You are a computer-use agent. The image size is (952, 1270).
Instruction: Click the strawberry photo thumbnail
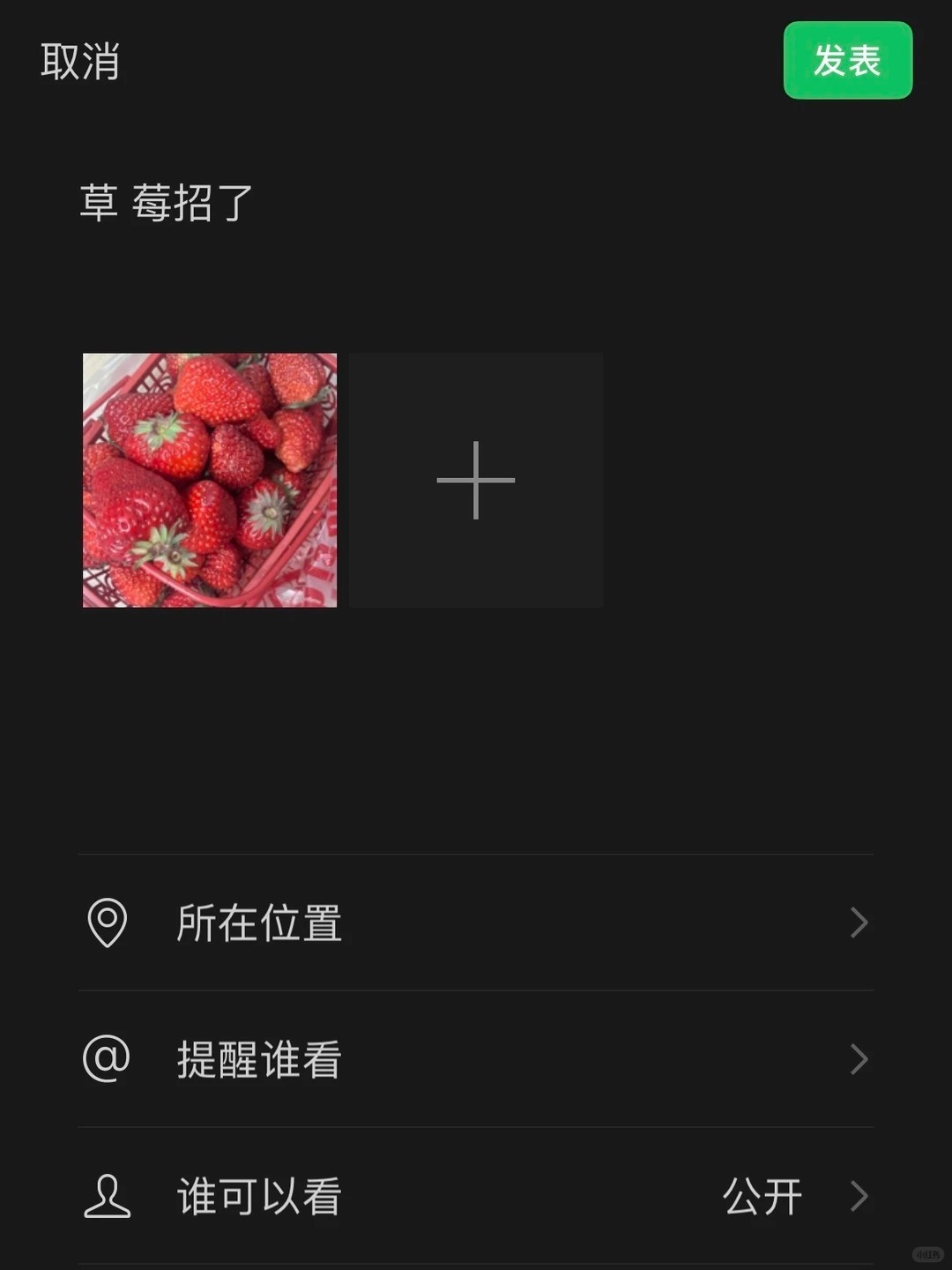pyautogui.click(x=209, y=480)
